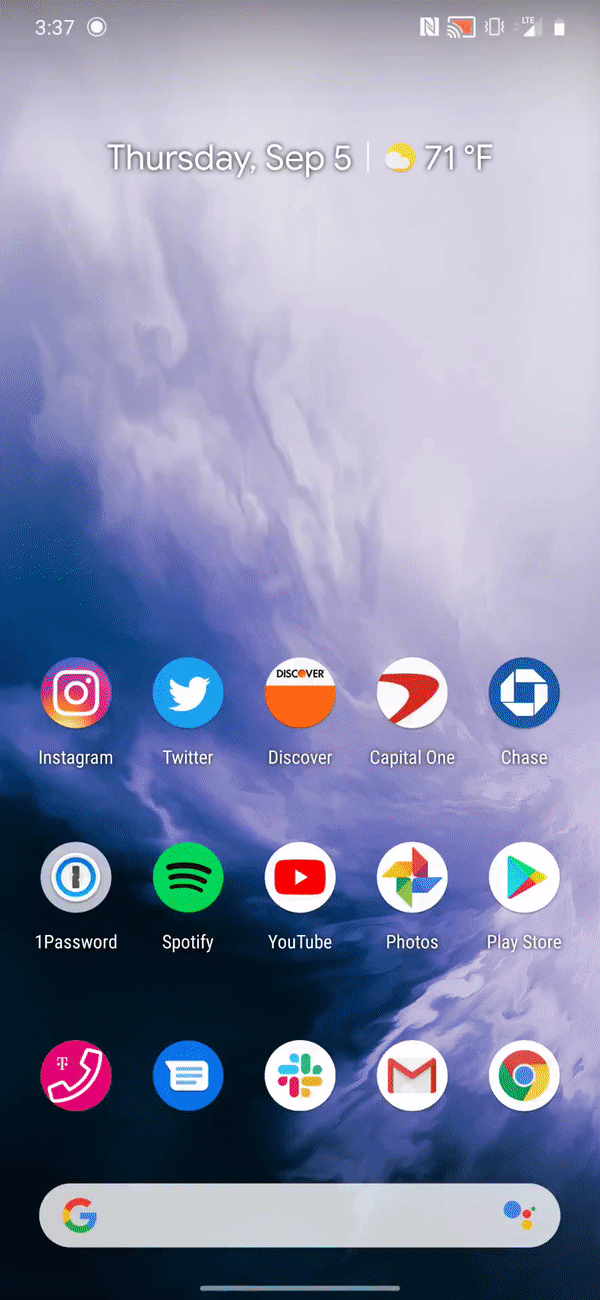This screenshot has width=600, height=1300.
Task: Open the YouTube app
Action: [x=300, y=877]
